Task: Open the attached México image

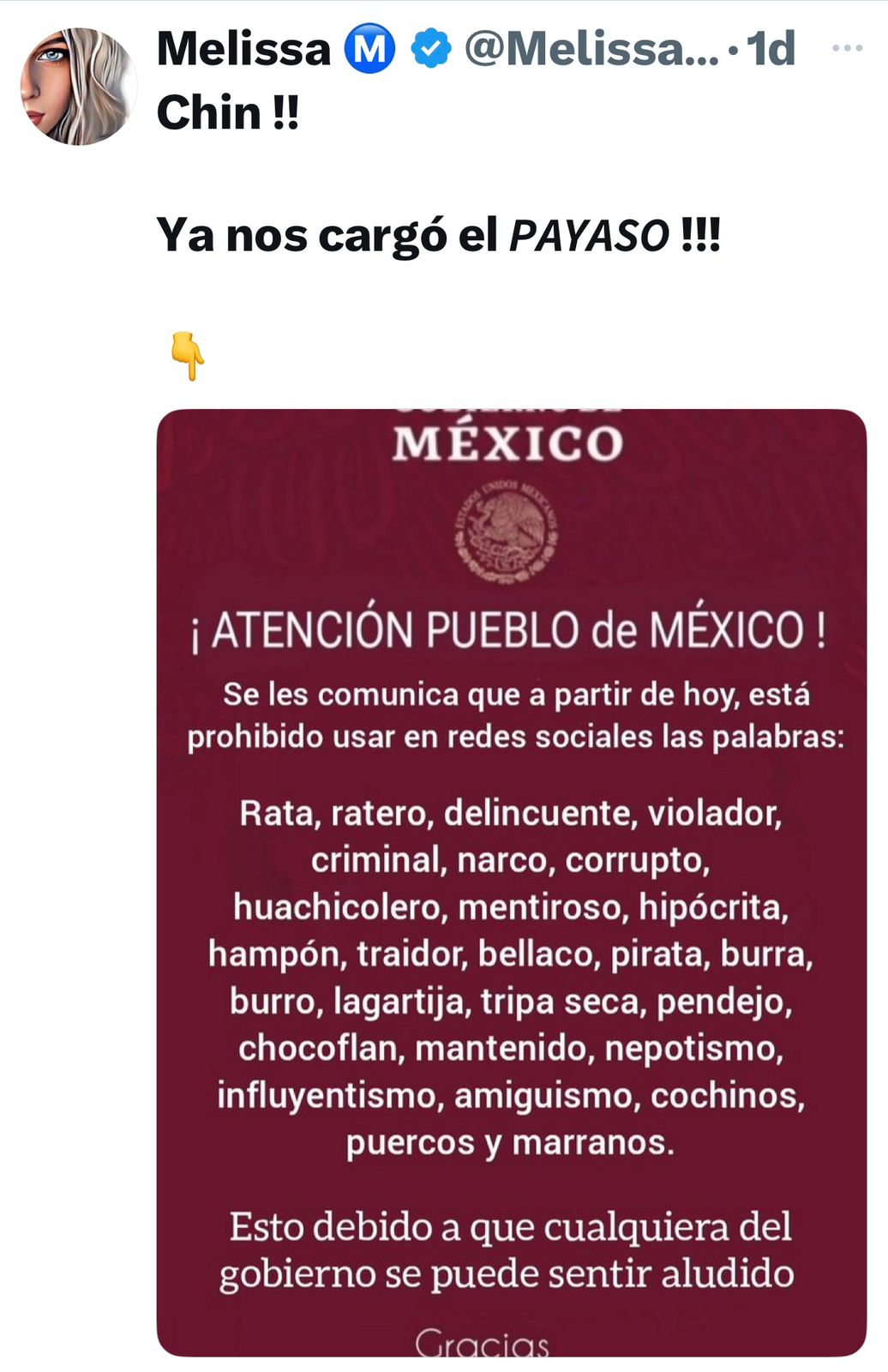Action: (x=511, y=882)
